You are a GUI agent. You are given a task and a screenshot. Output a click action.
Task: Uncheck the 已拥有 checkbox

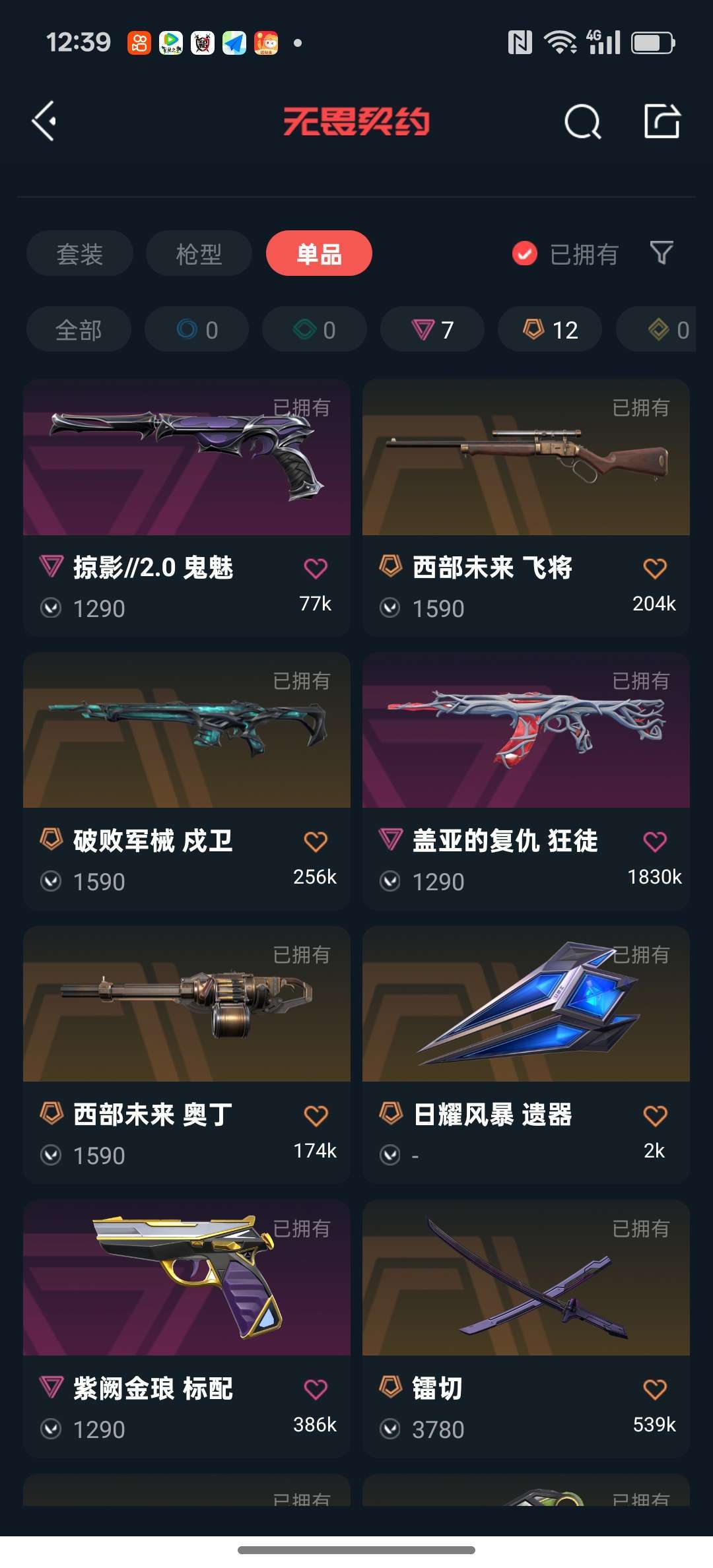tap(525, 253)
